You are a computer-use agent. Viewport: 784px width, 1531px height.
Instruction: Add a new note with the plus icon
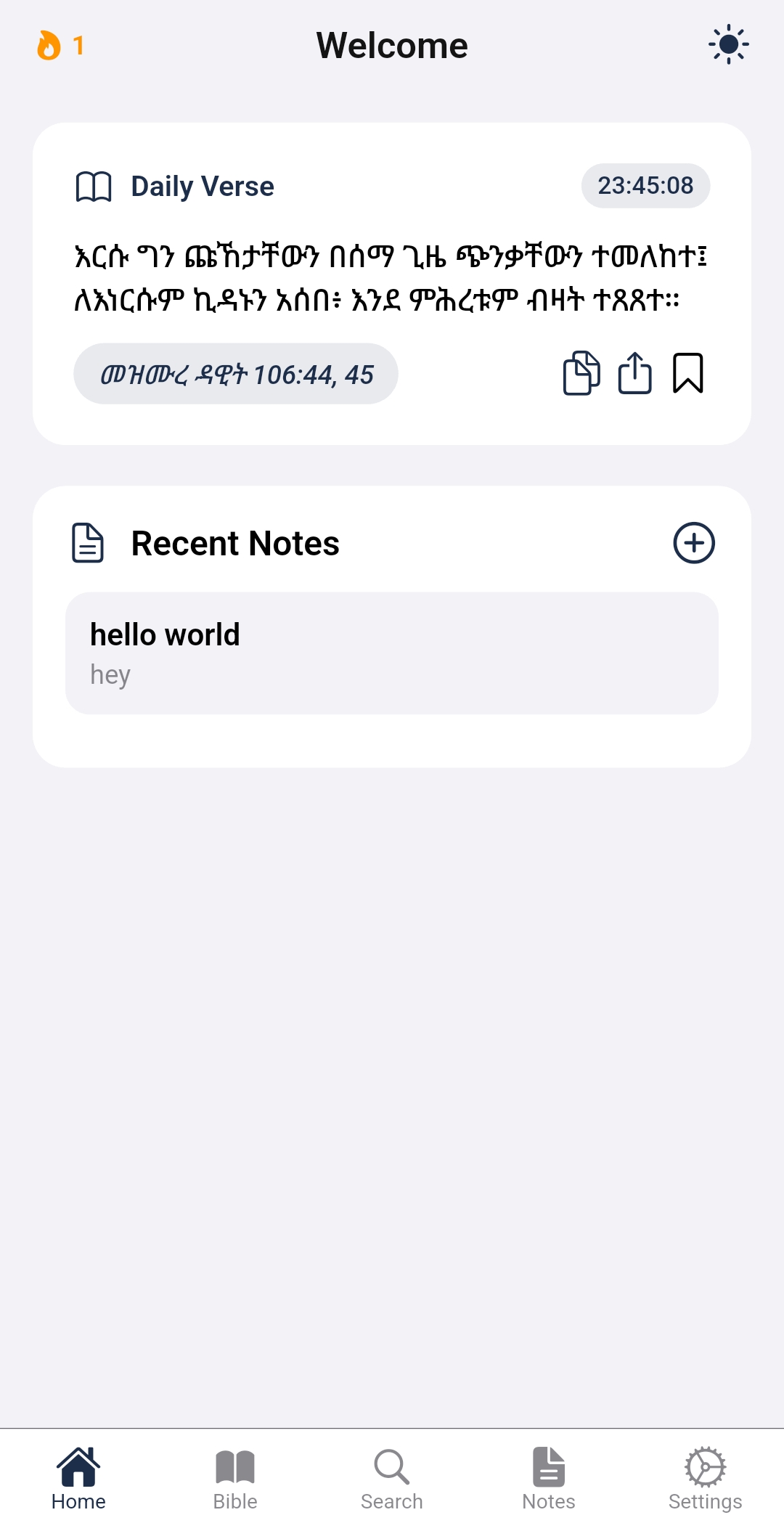[x=694, y=543]
